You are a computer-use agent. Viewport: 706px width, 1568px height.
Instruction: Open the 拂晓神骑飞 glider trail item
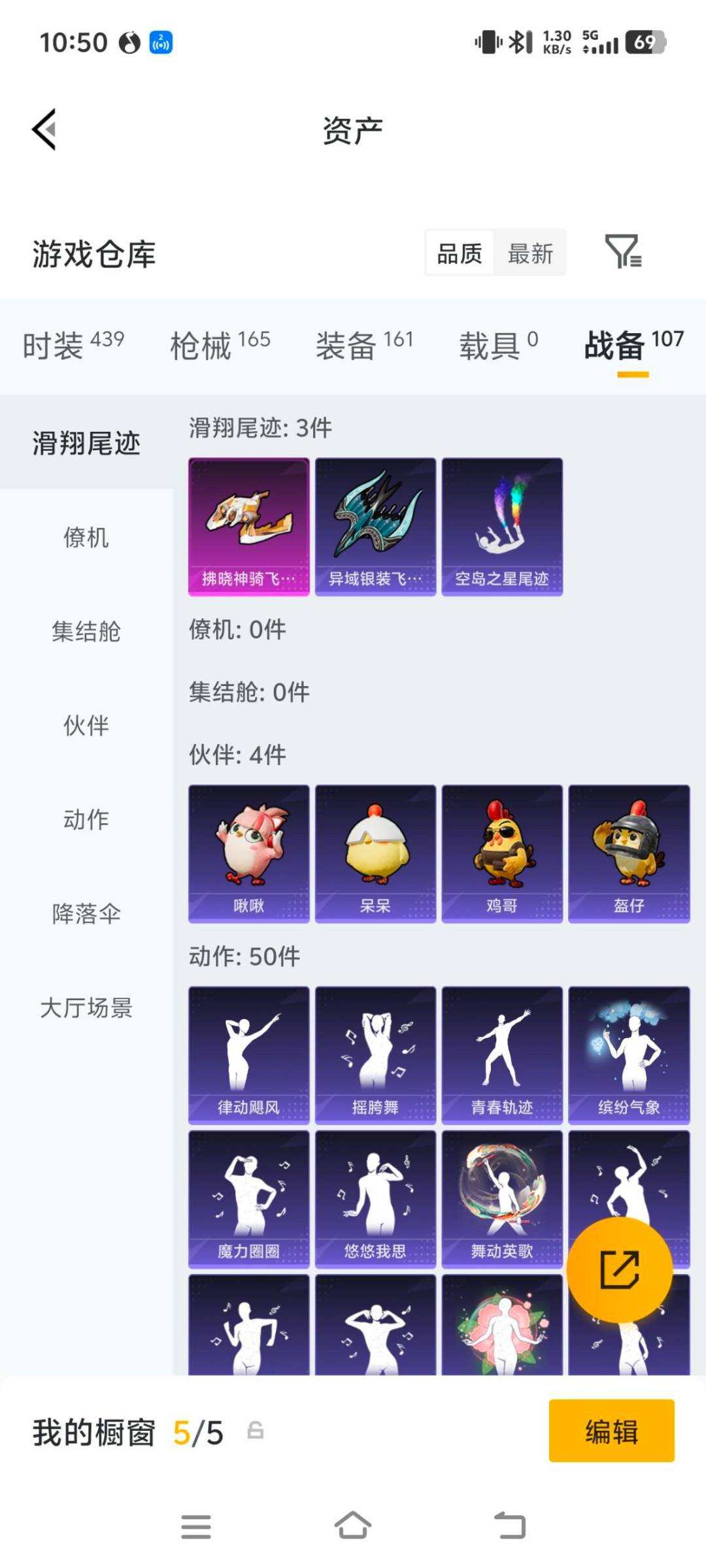(x=248, y=526)
